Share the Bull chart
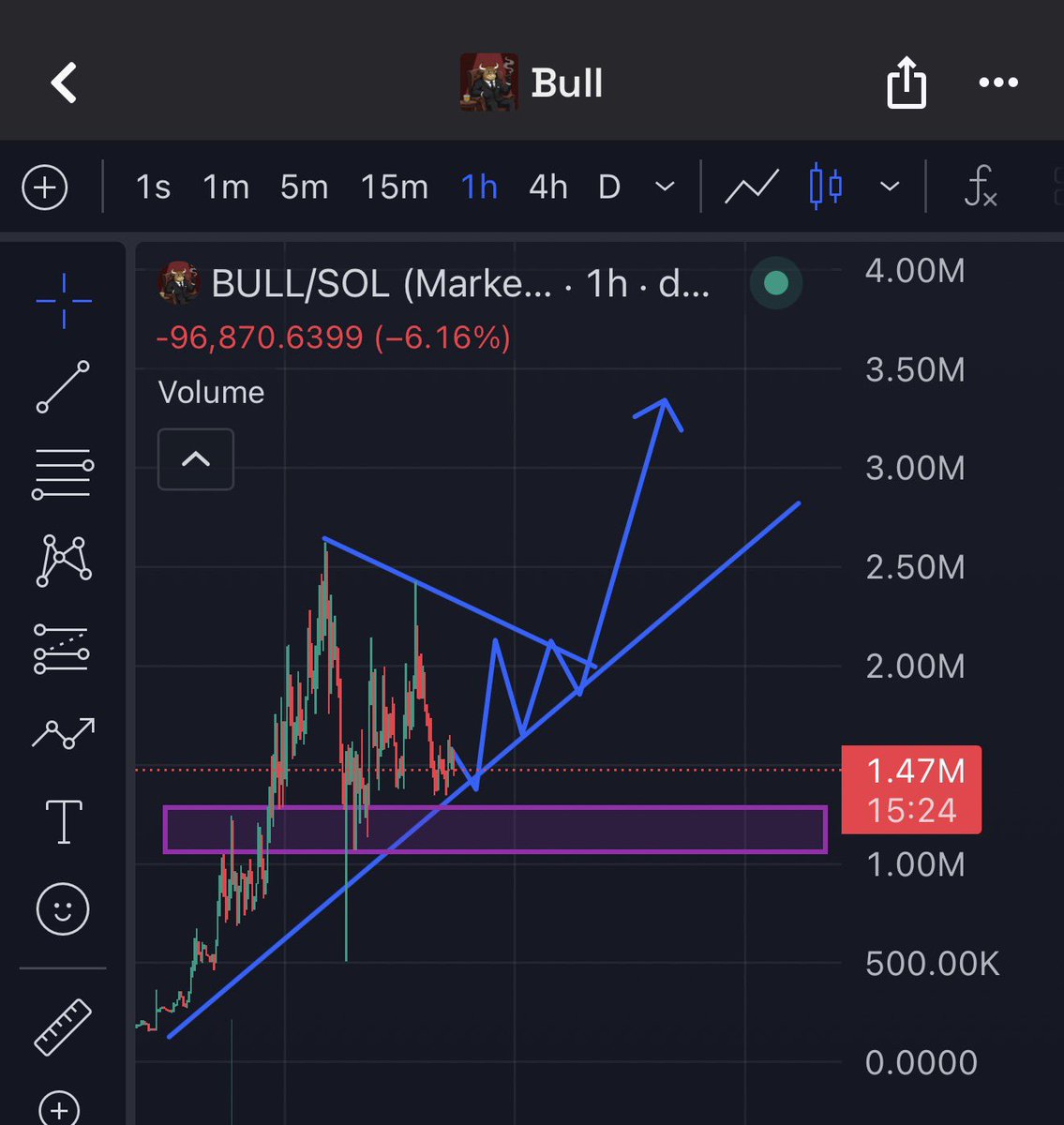This screenshot has width=1064, height=1125. click(x=907, y=82)
